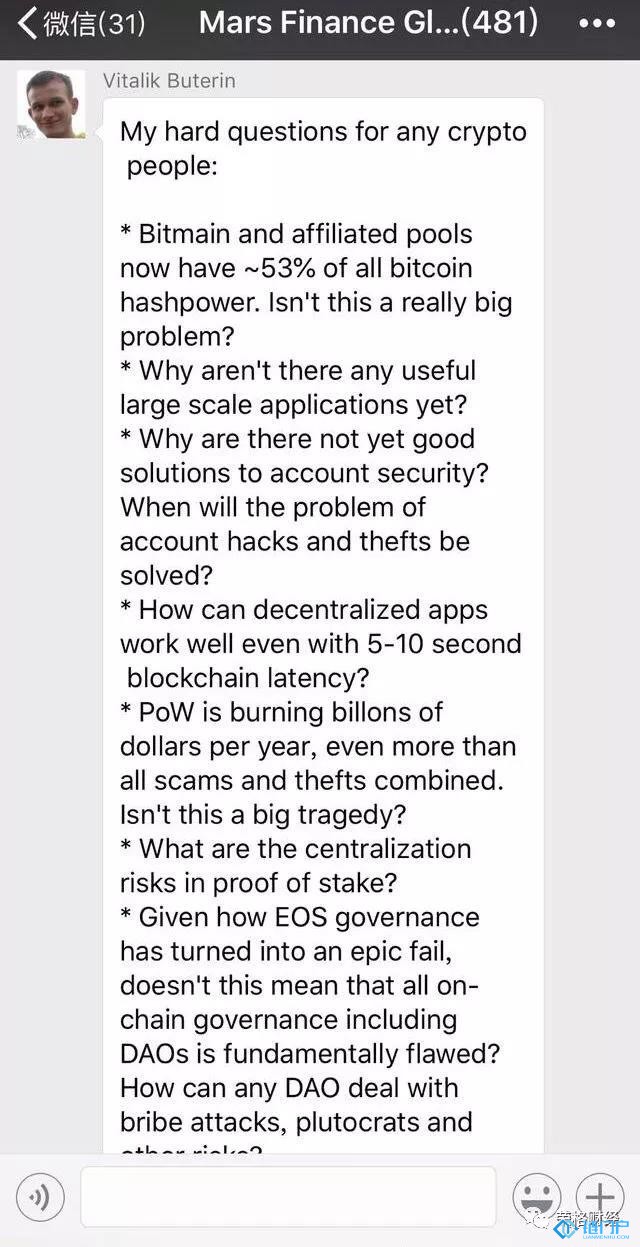The image size is (640, 1247).
Task: Focus the message text field
Action: pos(288,1197)
